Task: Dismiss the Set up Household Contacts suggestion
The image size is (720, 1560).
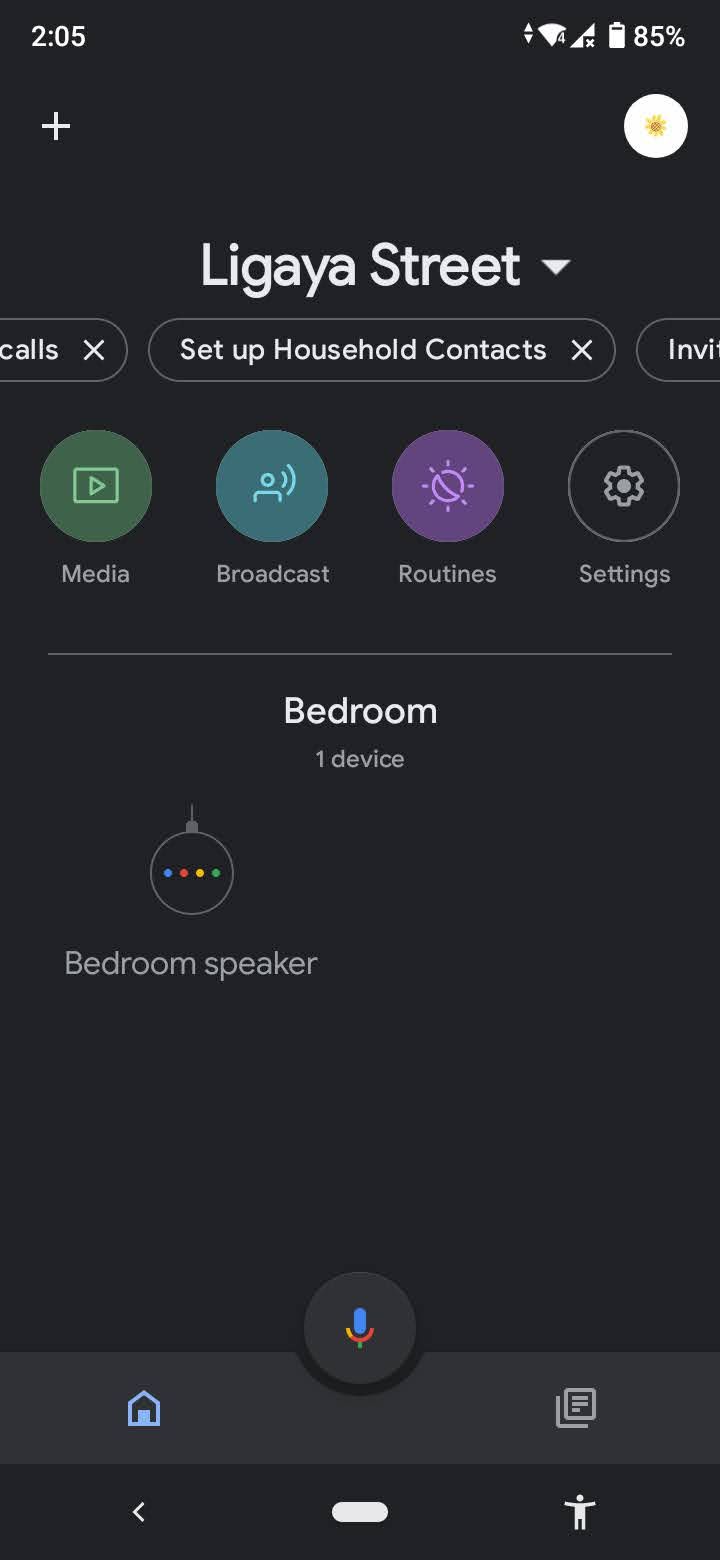Action: point(582,349)
